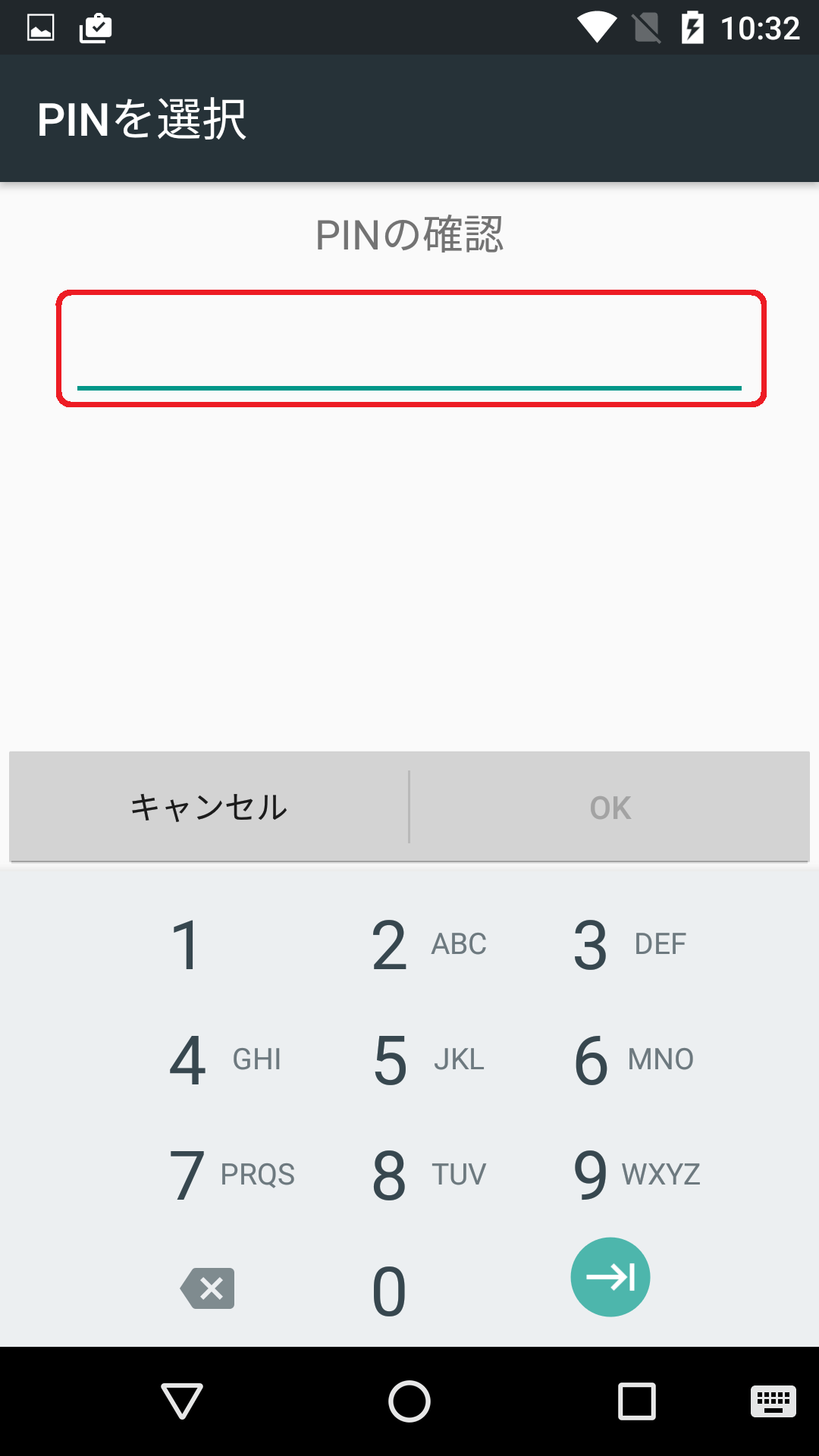Viewport: 819px width, 1456px height.
Task: Confirm the PIN with OK
Action: point(610,807)
